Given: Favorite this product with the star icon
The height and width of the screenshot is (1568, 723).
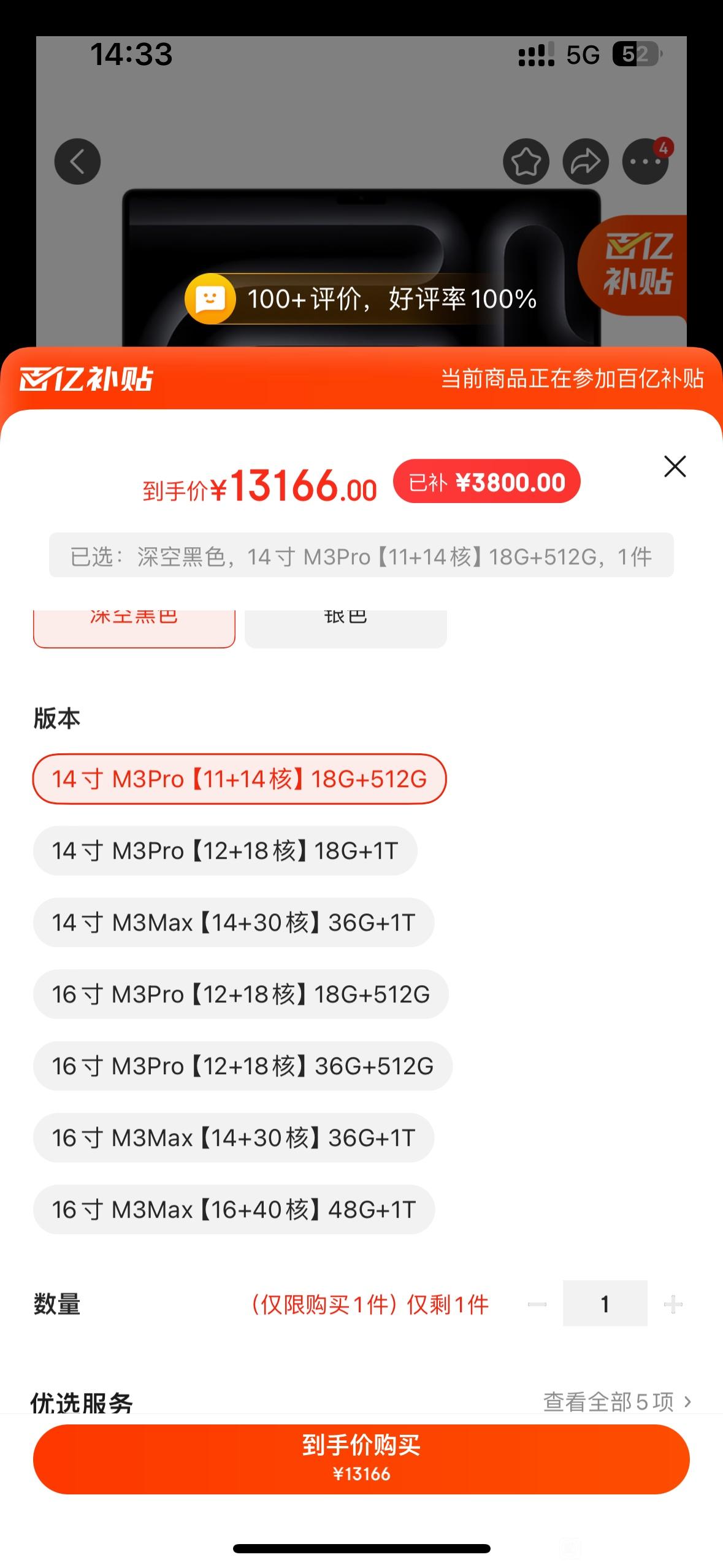Looking at the screenshot, I should (526, 162).
